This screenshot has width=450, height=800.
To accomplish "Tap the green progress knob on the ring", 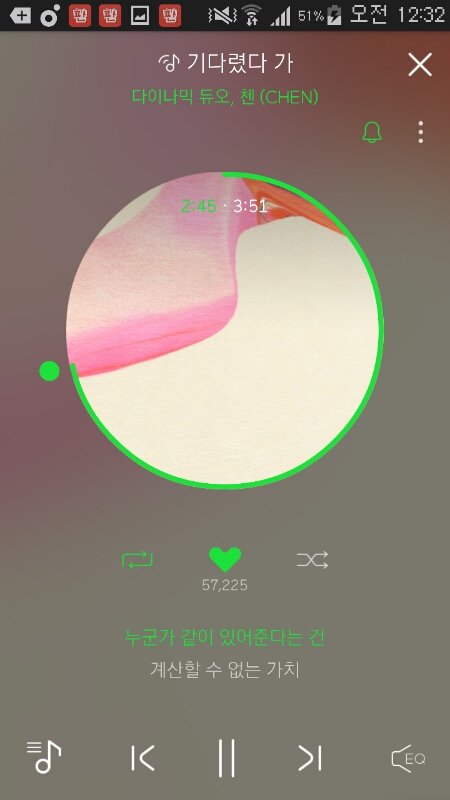I will click(x=49, y=371).
